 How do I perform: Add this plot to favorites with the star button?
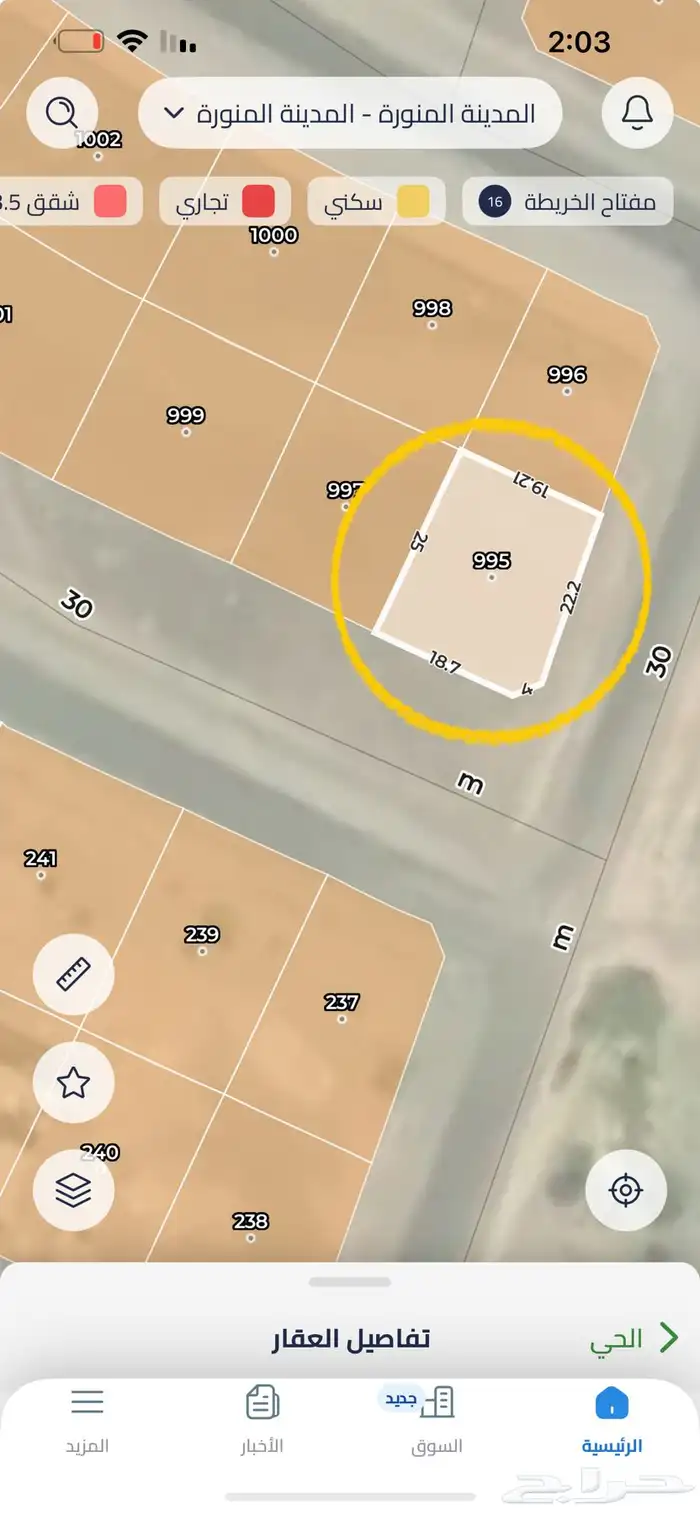(x=73, y=1082)
